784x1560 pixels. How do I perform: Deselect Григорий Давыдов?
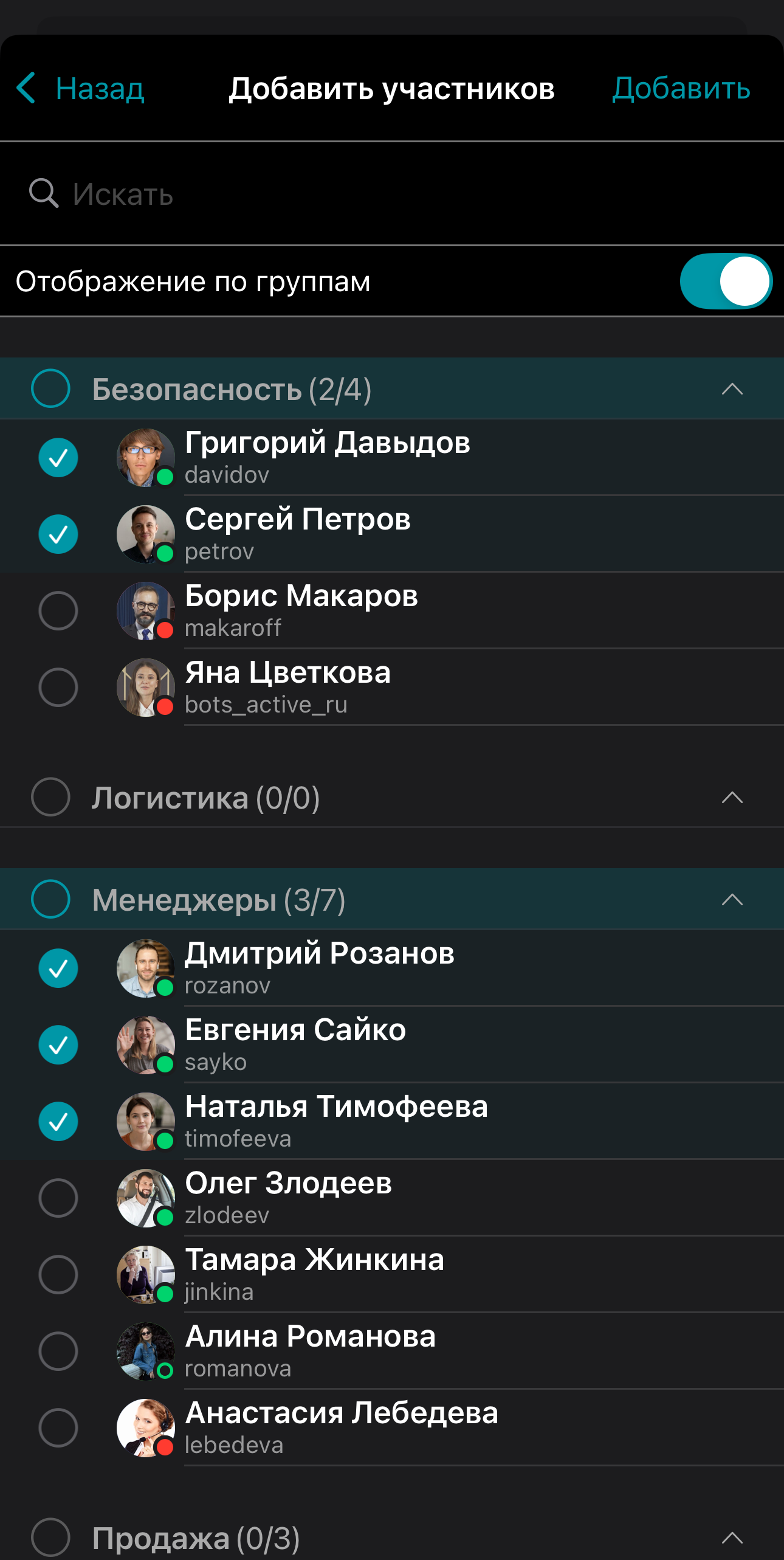58,458
